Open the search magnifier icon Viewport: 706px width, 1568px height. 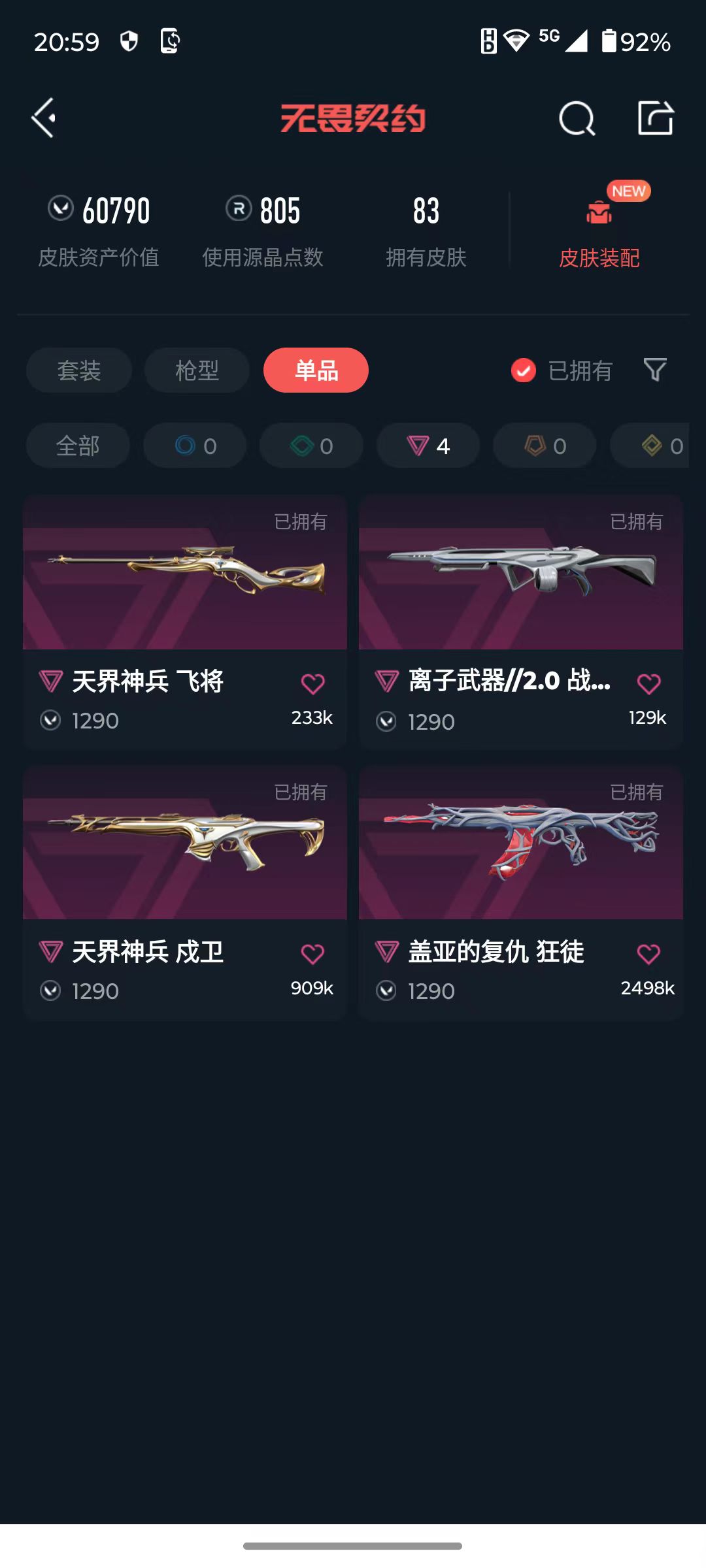click(x=577, y=119)
